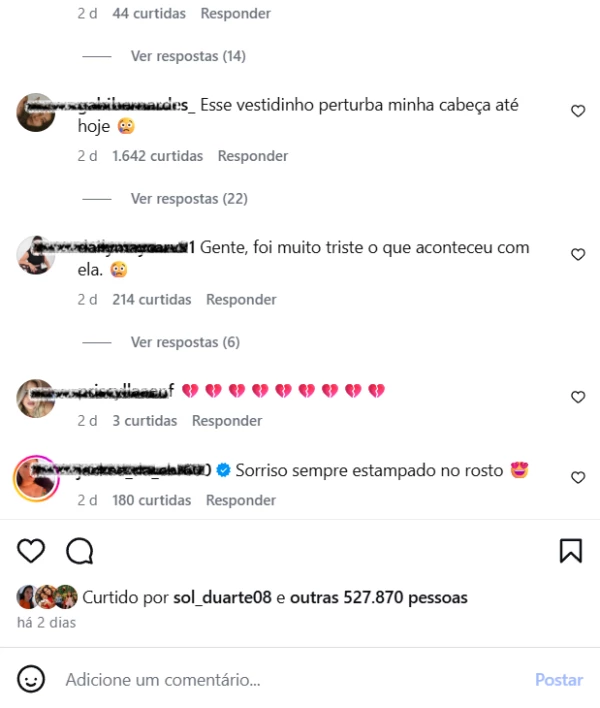Reply to the comment with 44 curtidas
Image resolution: width=600 pixels, height=708 pixels.
(x=235, y=14)
